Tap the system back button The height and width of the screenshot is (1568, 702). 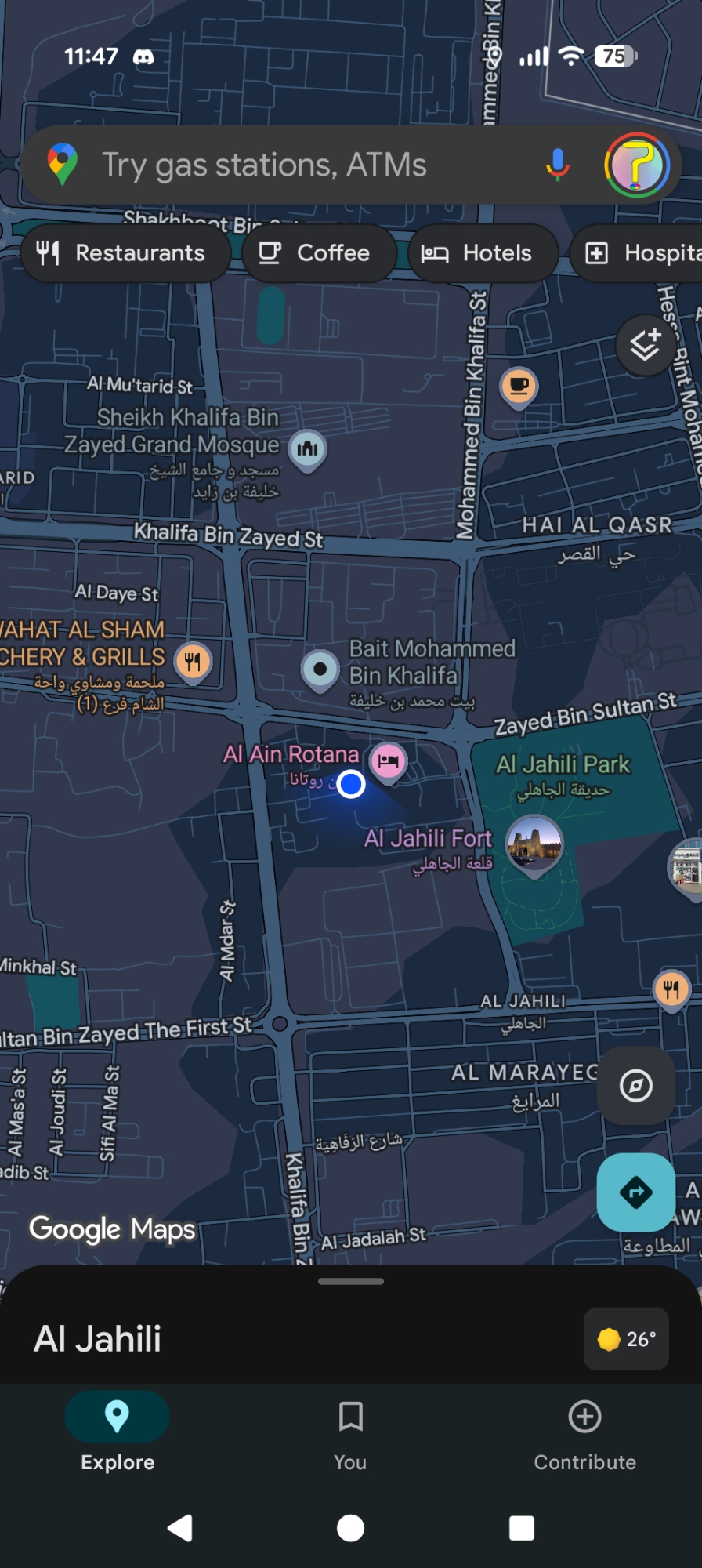(x=180, y=1527)
